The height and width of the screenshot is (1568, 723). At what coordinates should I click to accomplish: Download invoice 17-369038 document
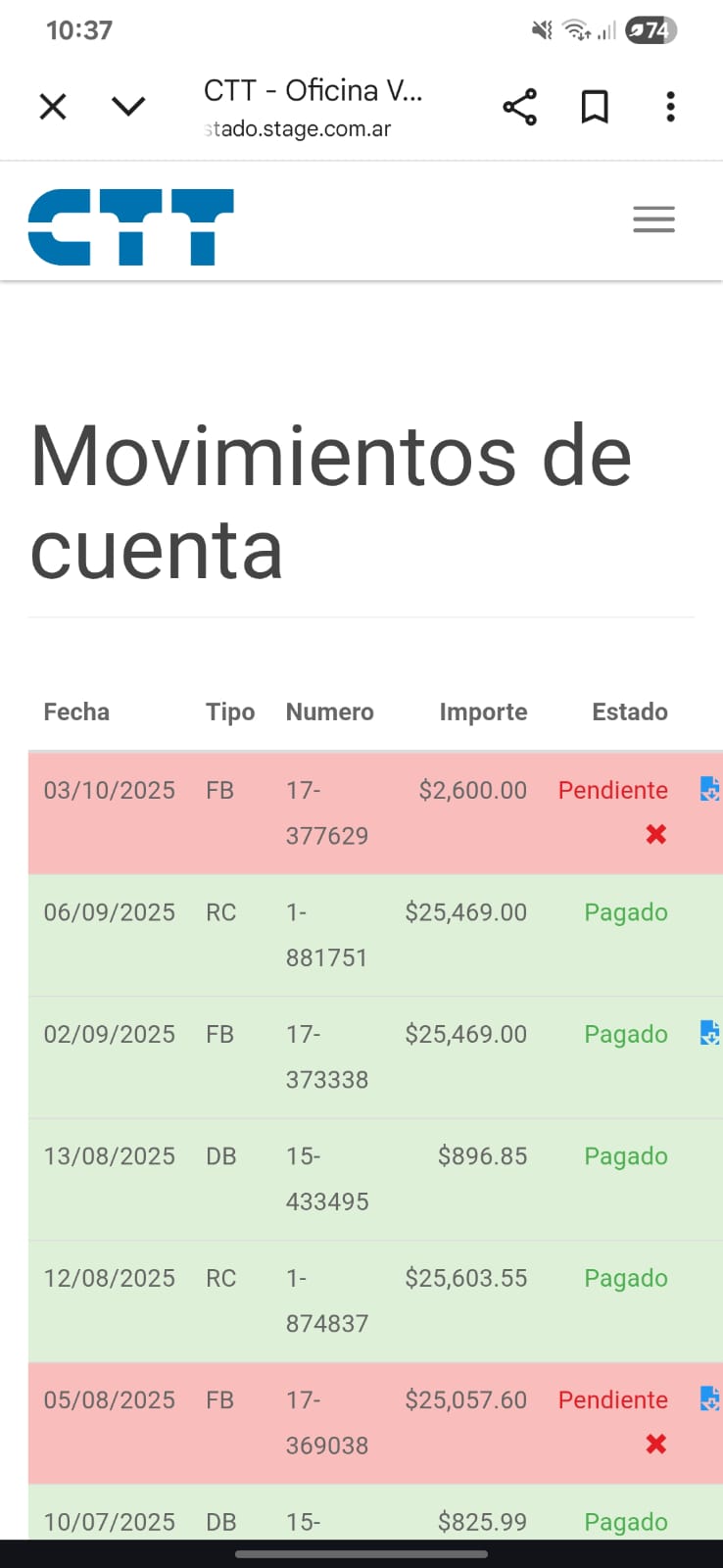[710, 1398]
